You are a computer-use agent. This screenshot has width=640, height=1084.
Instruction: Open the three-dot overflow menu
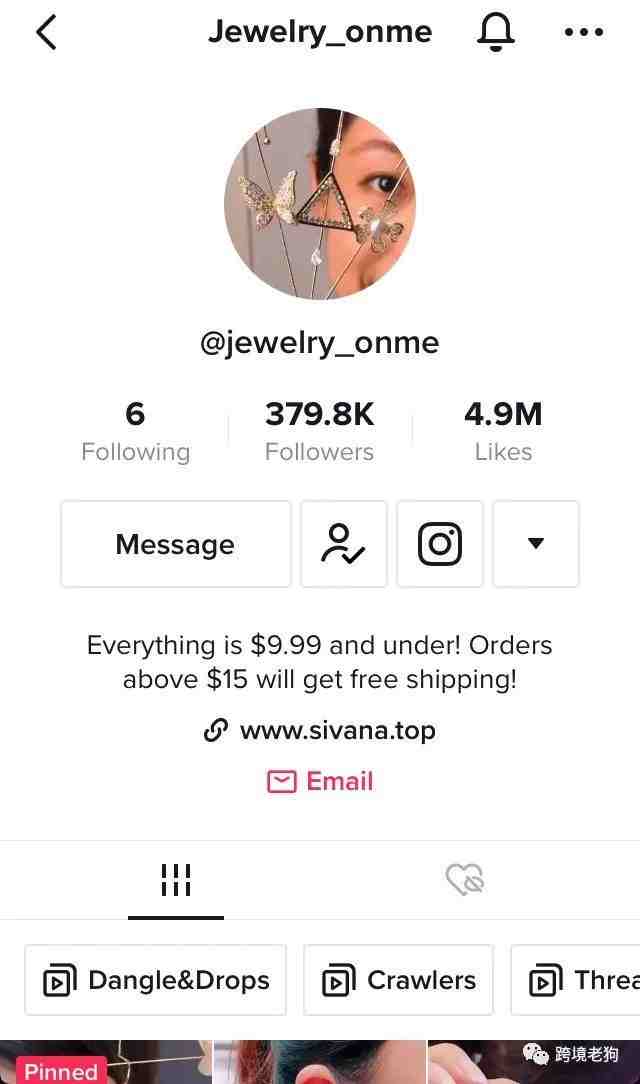click(584, 32)
